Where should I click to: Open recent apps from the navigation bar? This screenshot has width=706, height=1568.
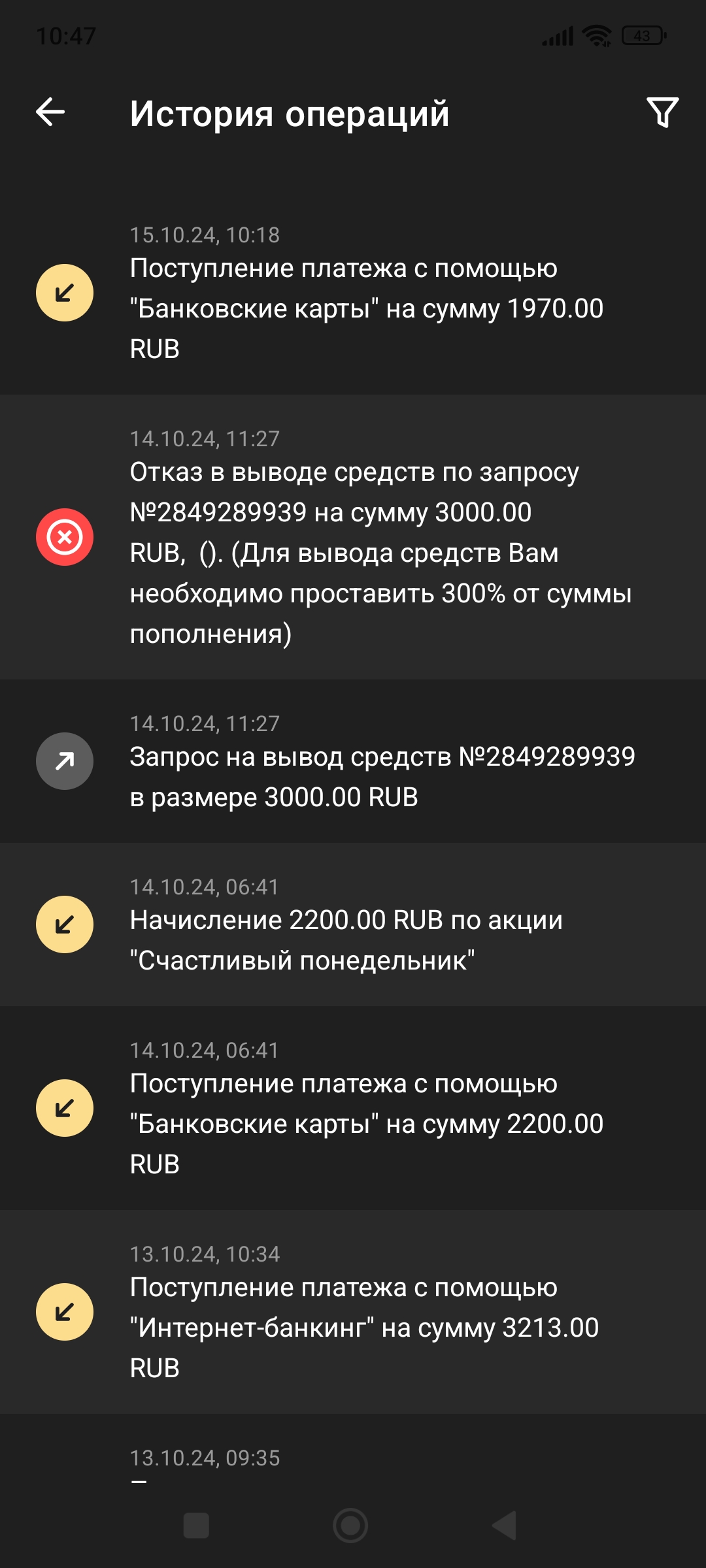(196, 1526)
